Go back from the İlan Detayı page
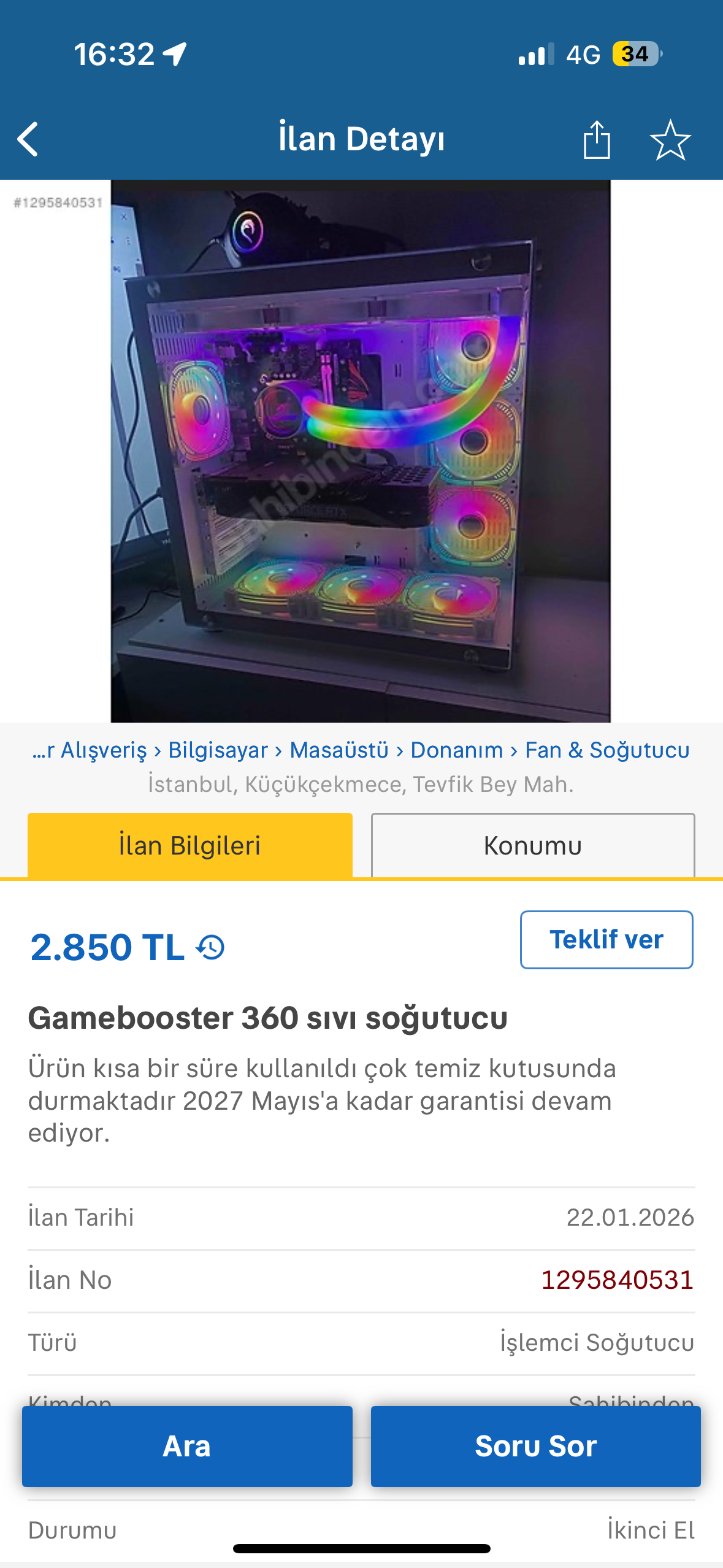 coord(28,139)
